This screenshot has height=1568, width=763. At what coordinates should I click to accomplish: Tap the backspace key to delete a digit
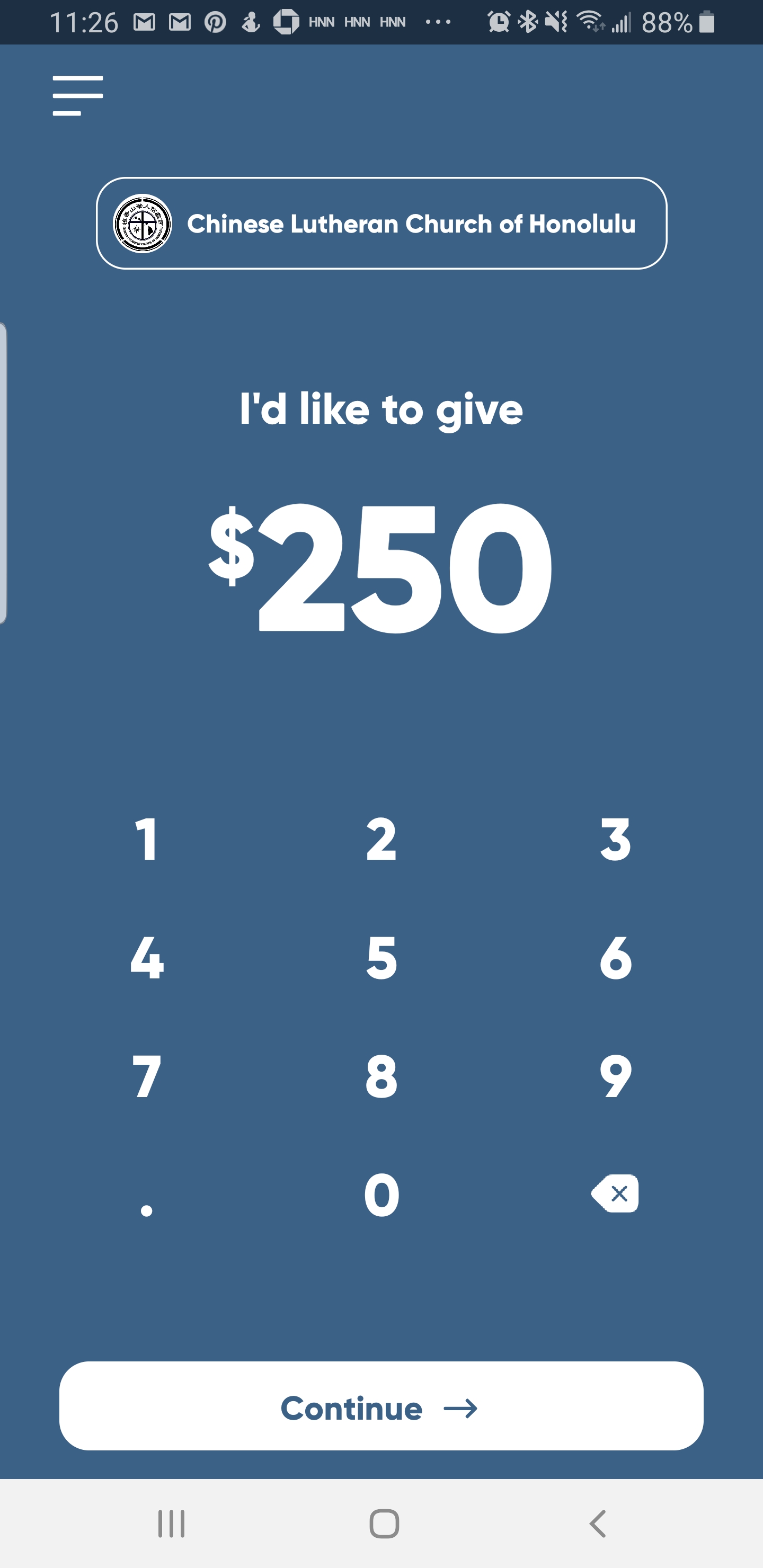615,1194
